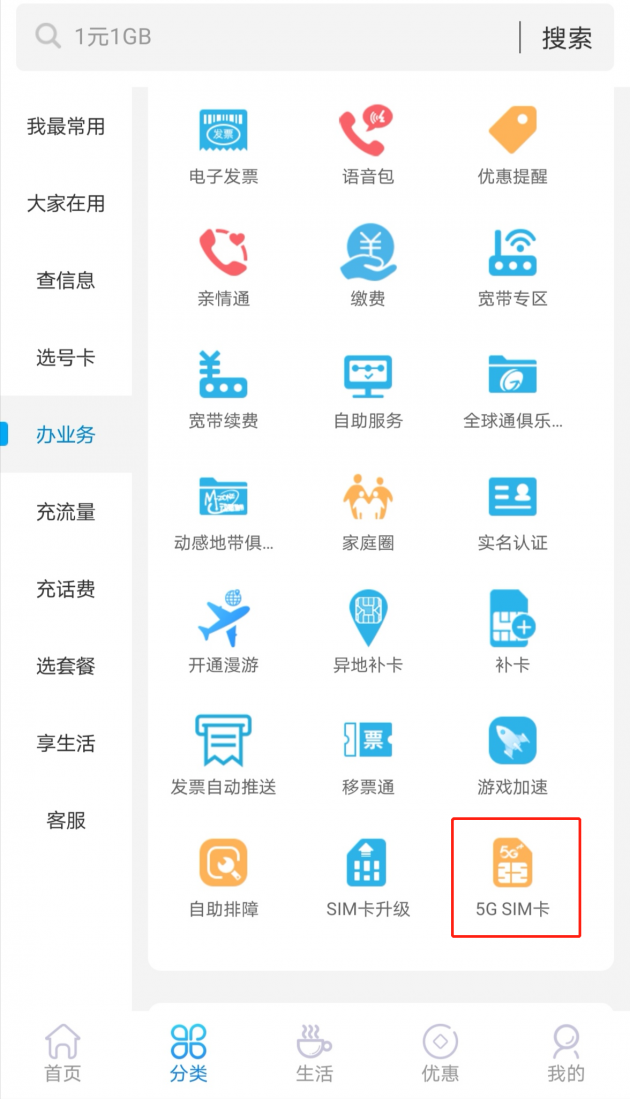Open 电子发票 service
The height and width of the screenshot is (1099, 630).
pyautogui.click(x=223, y=145)
